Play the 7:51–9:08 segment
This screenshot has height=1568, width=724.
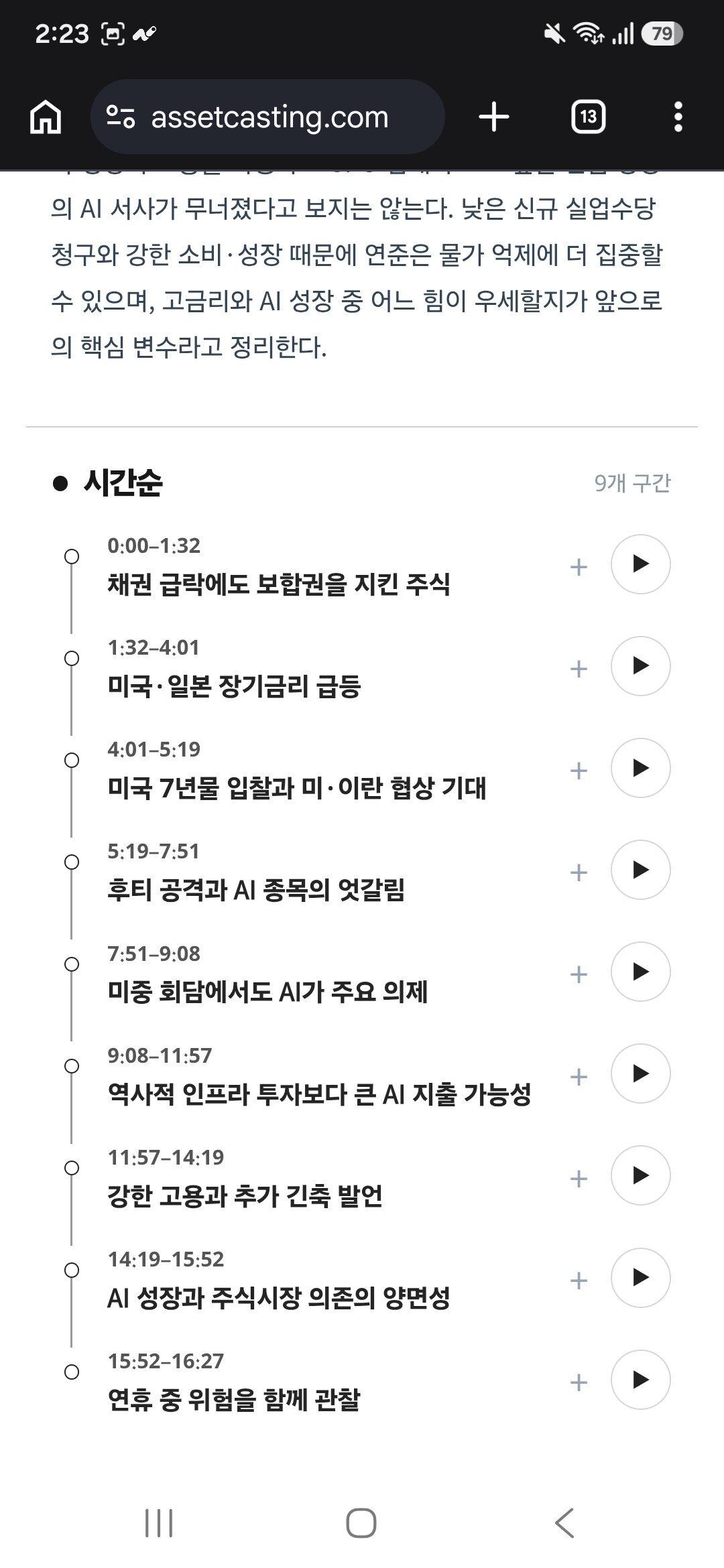[641, 972]
